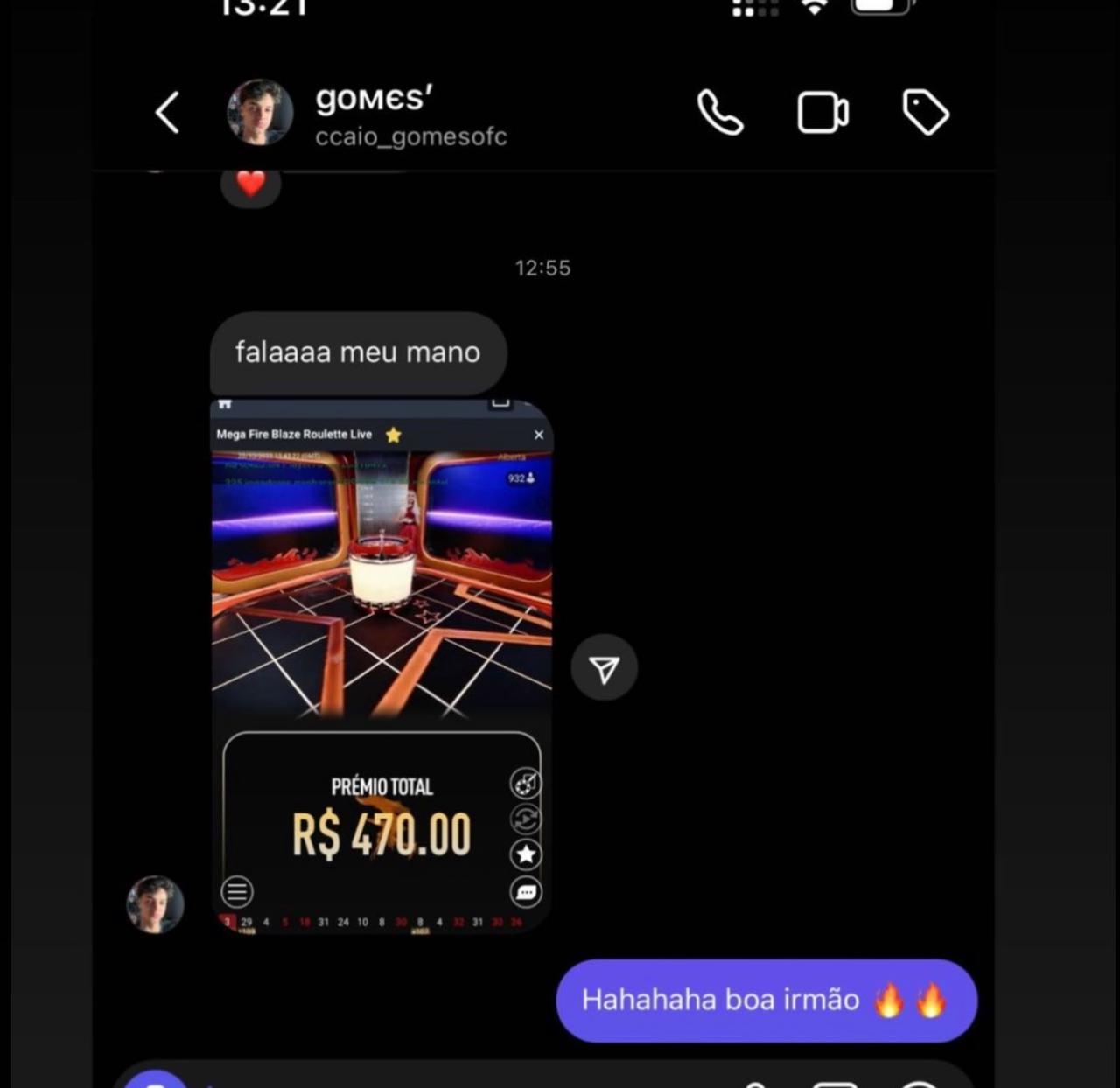Tap the red heart reaction
The image size is (1120, 1088).
click(x=251, y=184)
